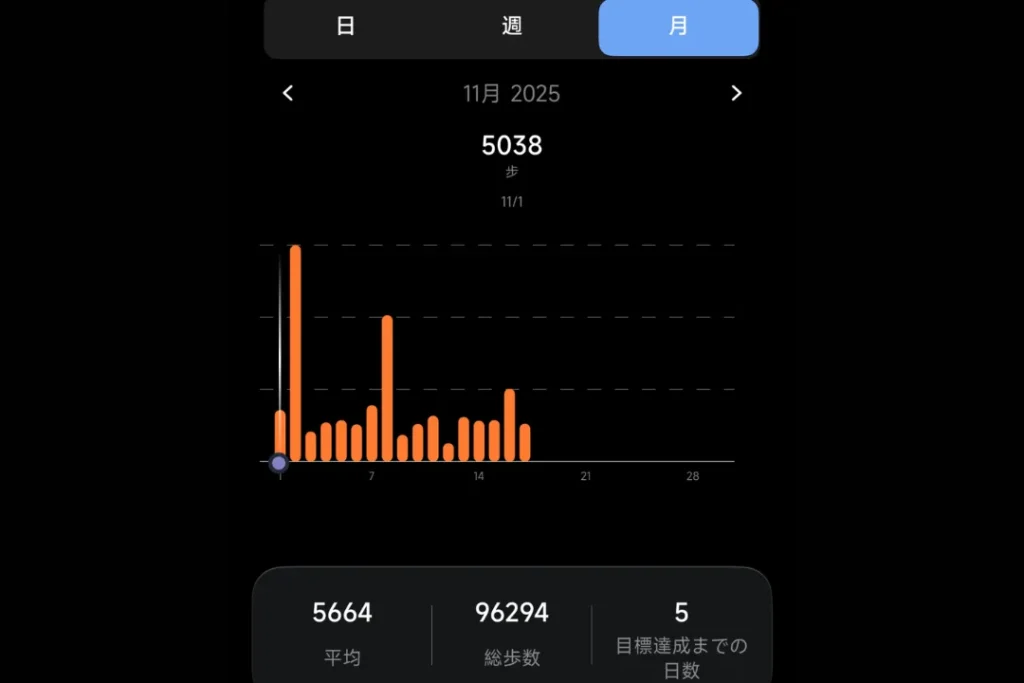Switch to the 週 (week) tab

coord(512,27)
